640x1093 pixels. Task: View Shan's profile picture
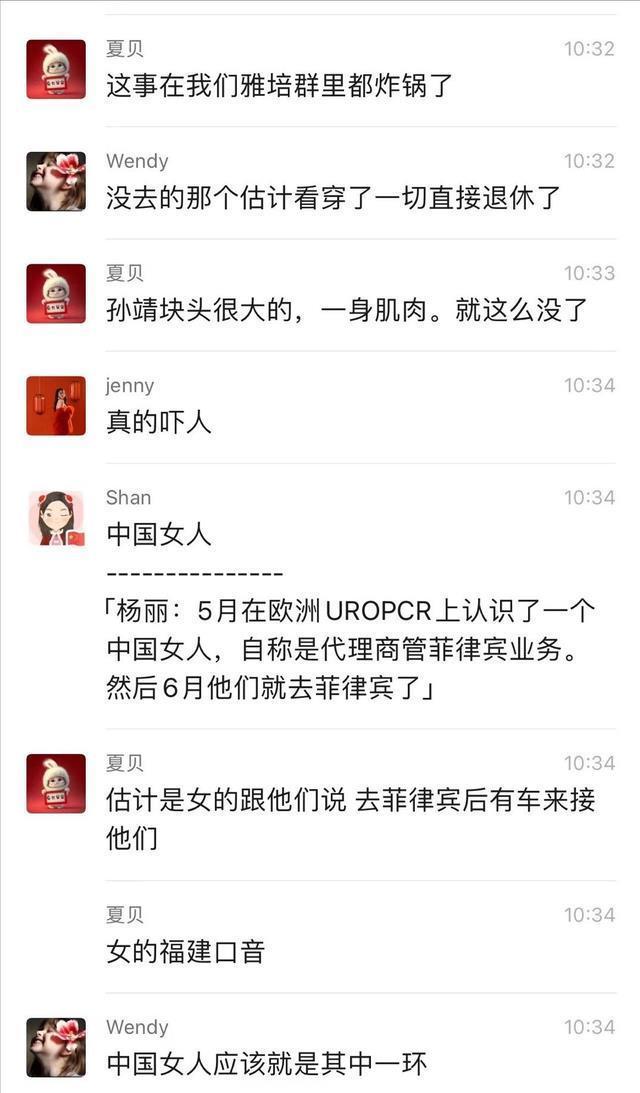pos(56,518)
